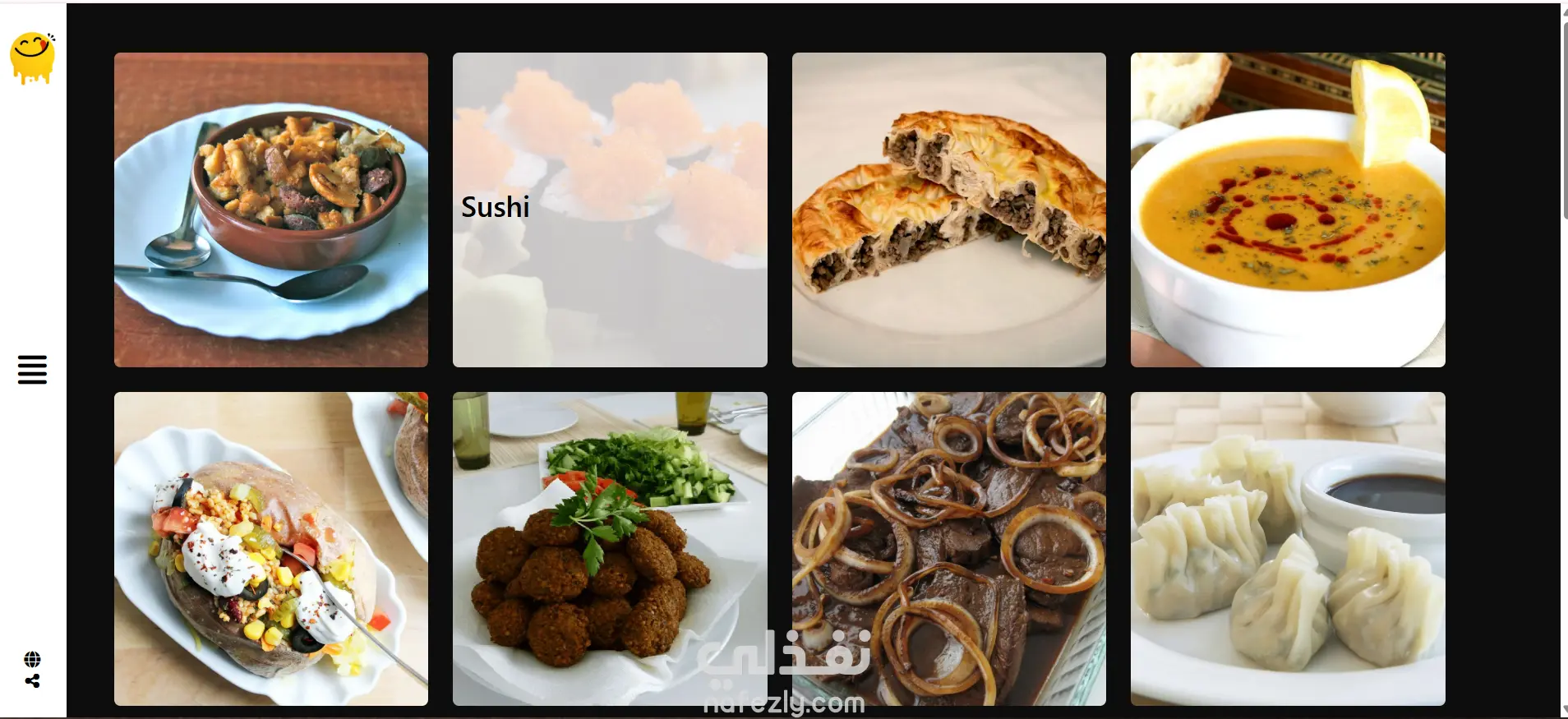Open the steak with onion rings card
Image resolution: width=1568 pixels, height=719 pixels.
[x=948, y=548]
